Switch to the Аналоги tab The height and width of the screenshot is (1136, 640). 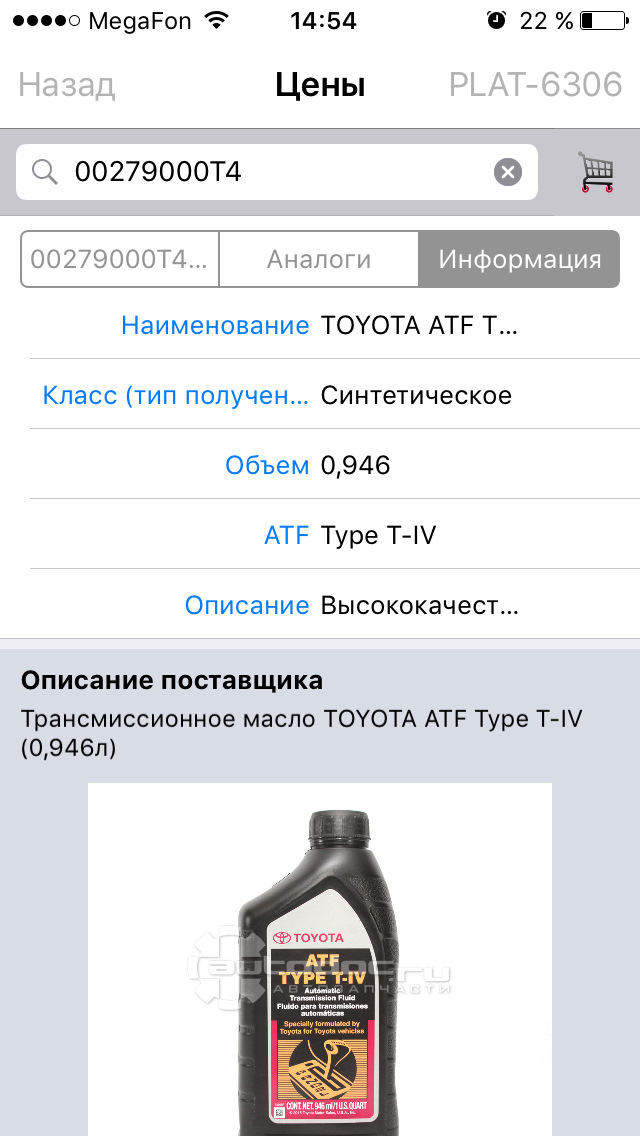click(319, 259)
